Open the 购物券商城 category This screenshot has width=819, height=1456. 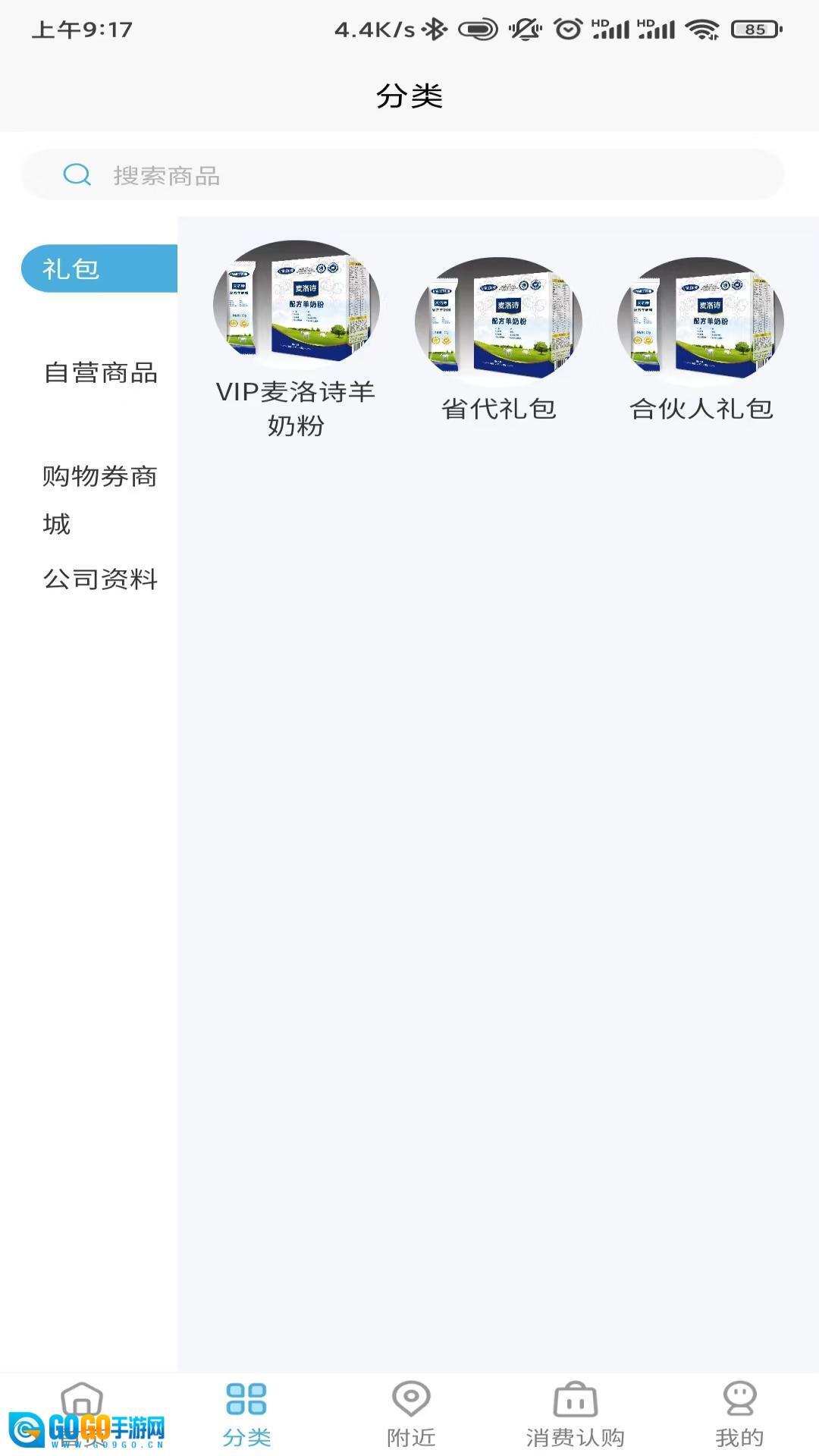coord(99,499)
